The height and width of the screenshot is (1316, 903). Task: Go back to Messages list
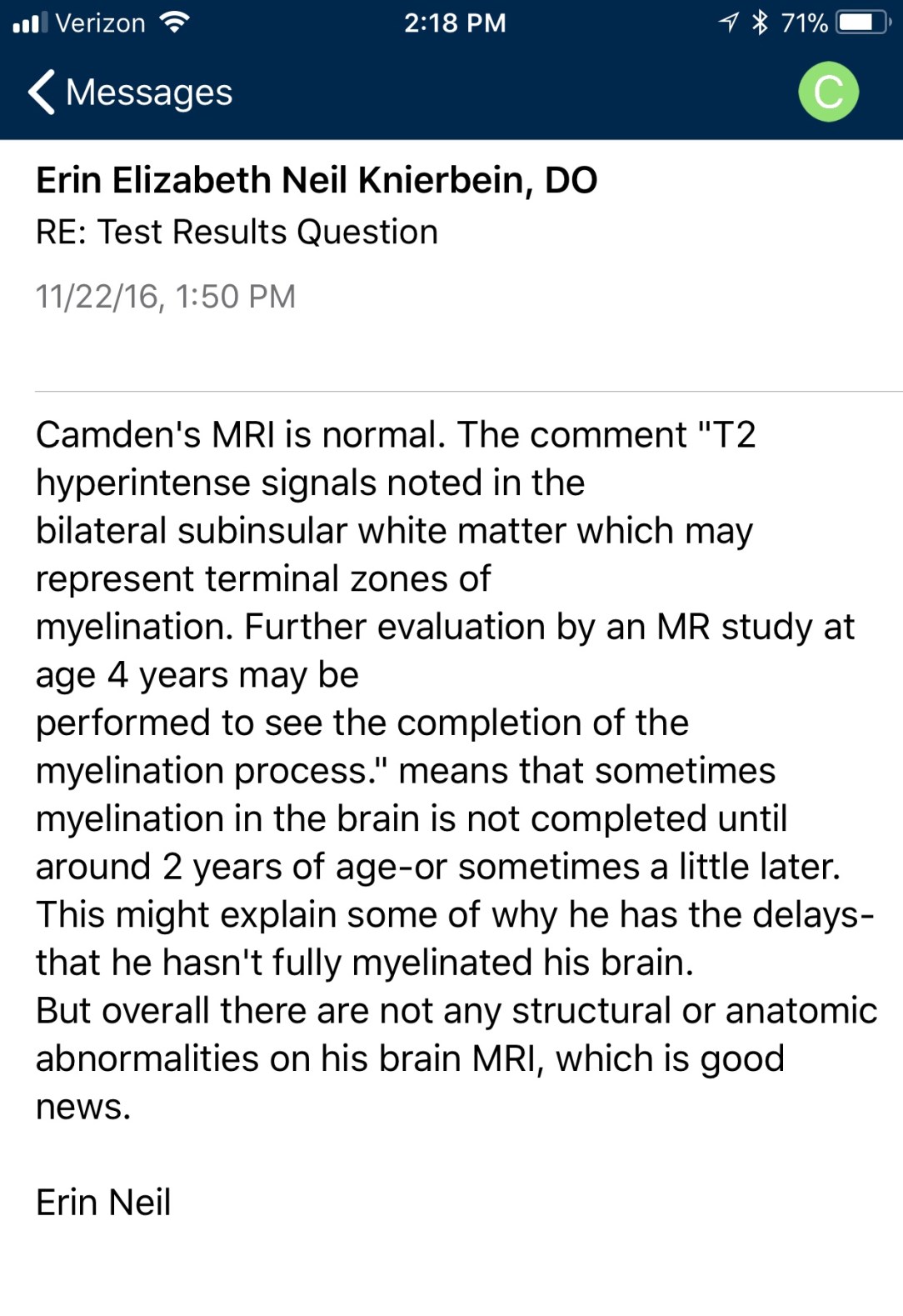pos(129,92)
